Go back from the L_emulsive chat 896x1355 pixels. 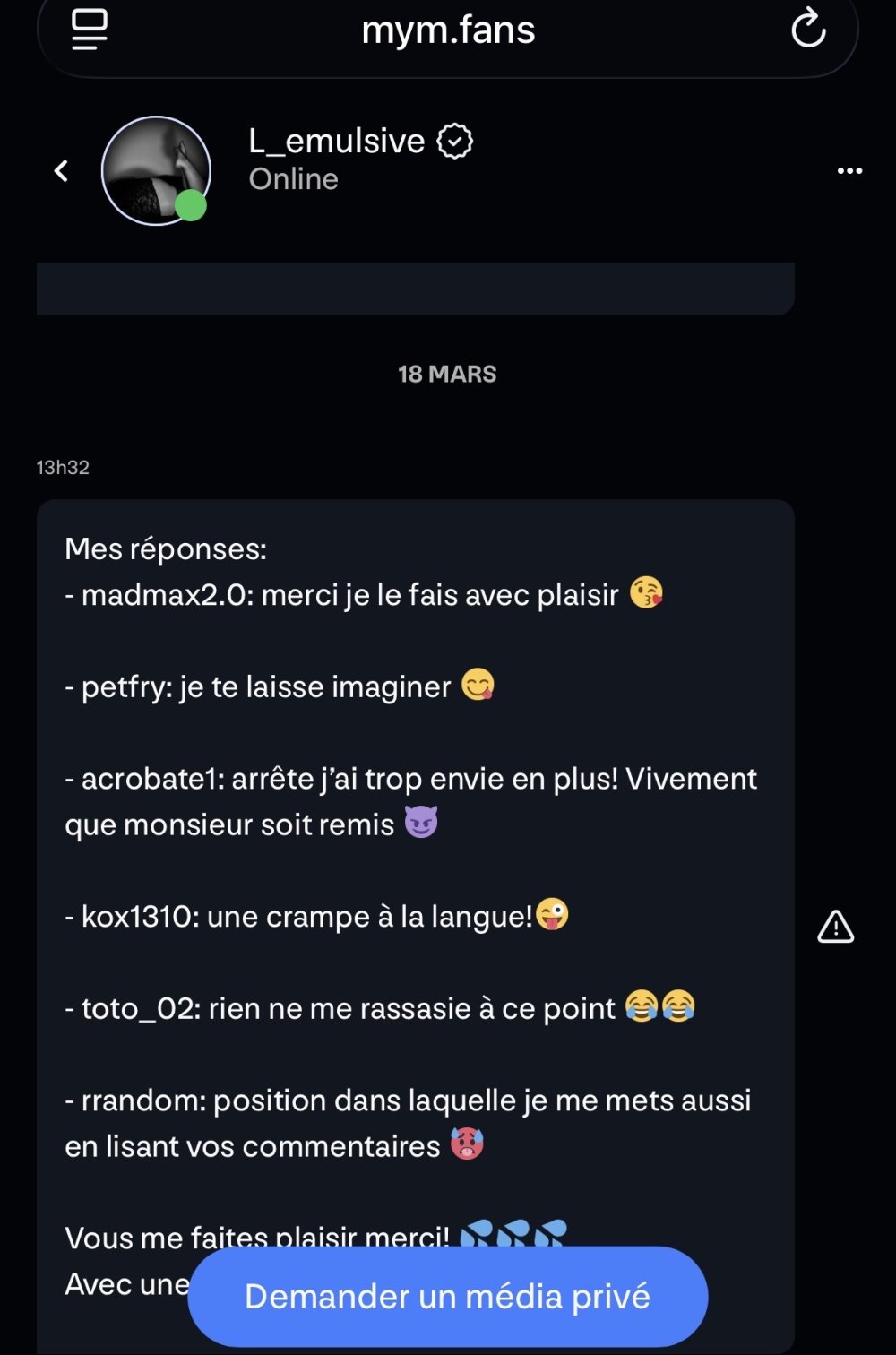click(61, 170)
